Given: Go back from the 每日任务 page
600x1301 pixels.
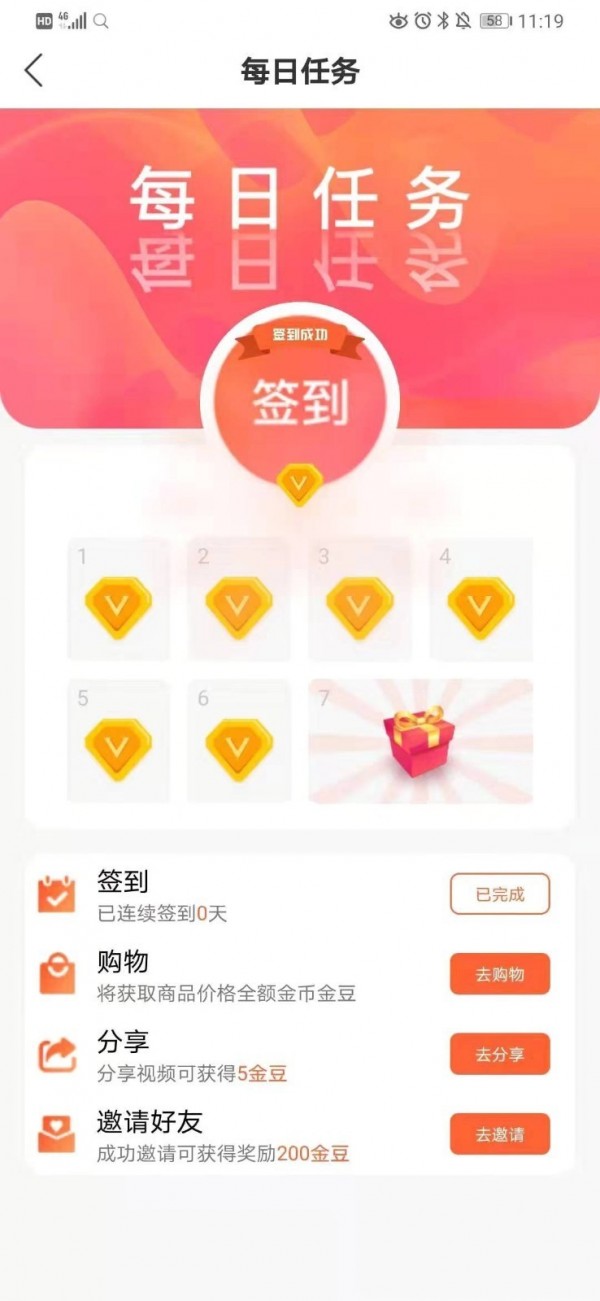Looking at the screenshot, I should tap(35, 70).
